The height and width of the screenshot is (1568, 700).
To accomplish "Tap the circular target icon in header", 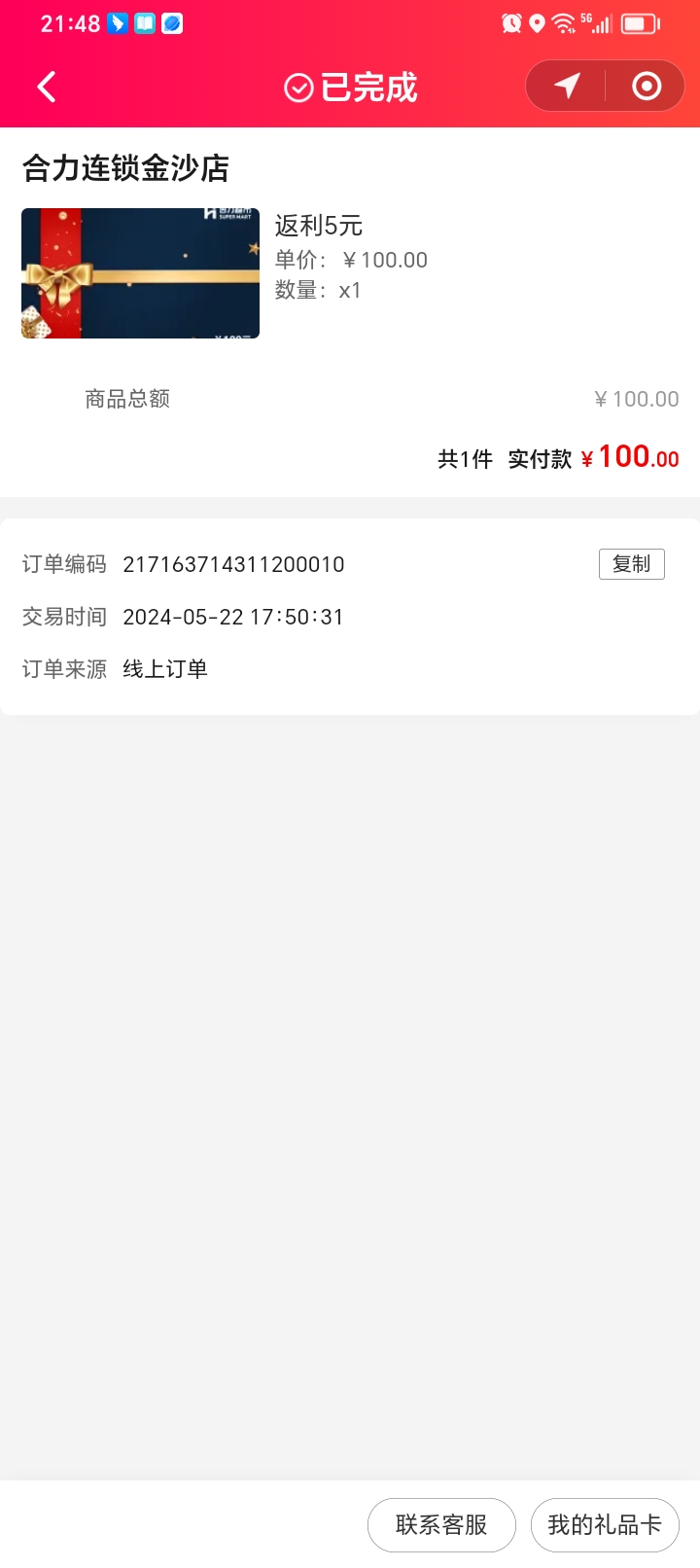I will pos(647,87).
